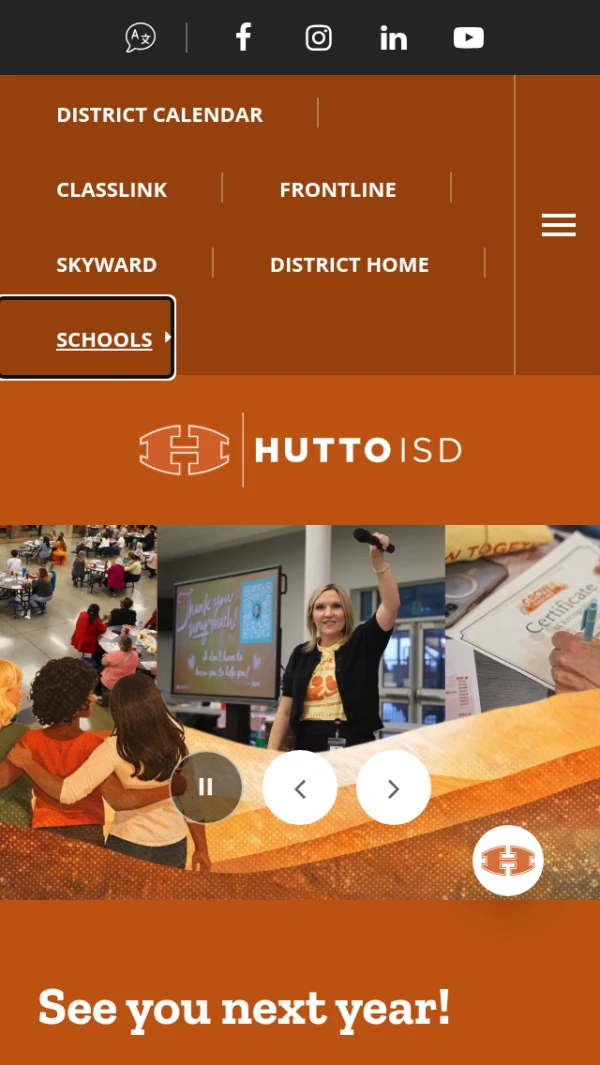Viewport: 600px width, 1065px height.
Task: Open the ClassLink link
Action: (112, 190)
